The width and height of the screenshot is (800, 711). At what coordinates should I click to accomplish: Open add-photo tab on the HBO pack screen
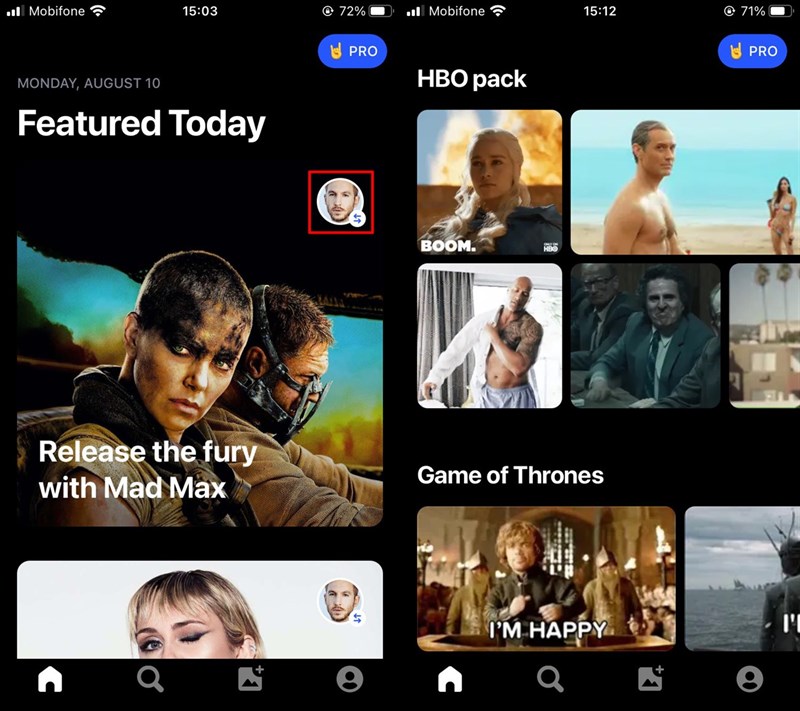pos(651,680)
